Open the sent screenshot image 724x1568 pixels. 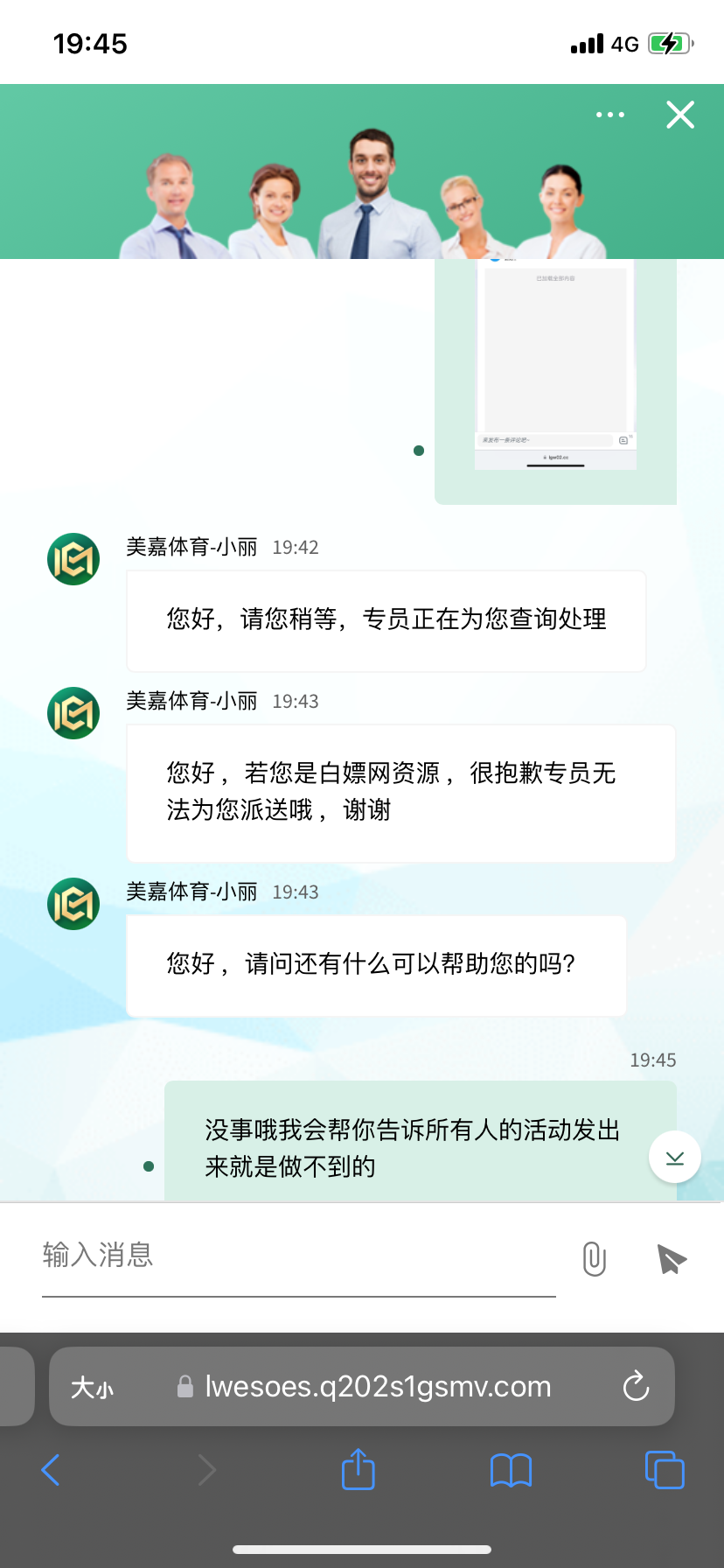[555, 367]
